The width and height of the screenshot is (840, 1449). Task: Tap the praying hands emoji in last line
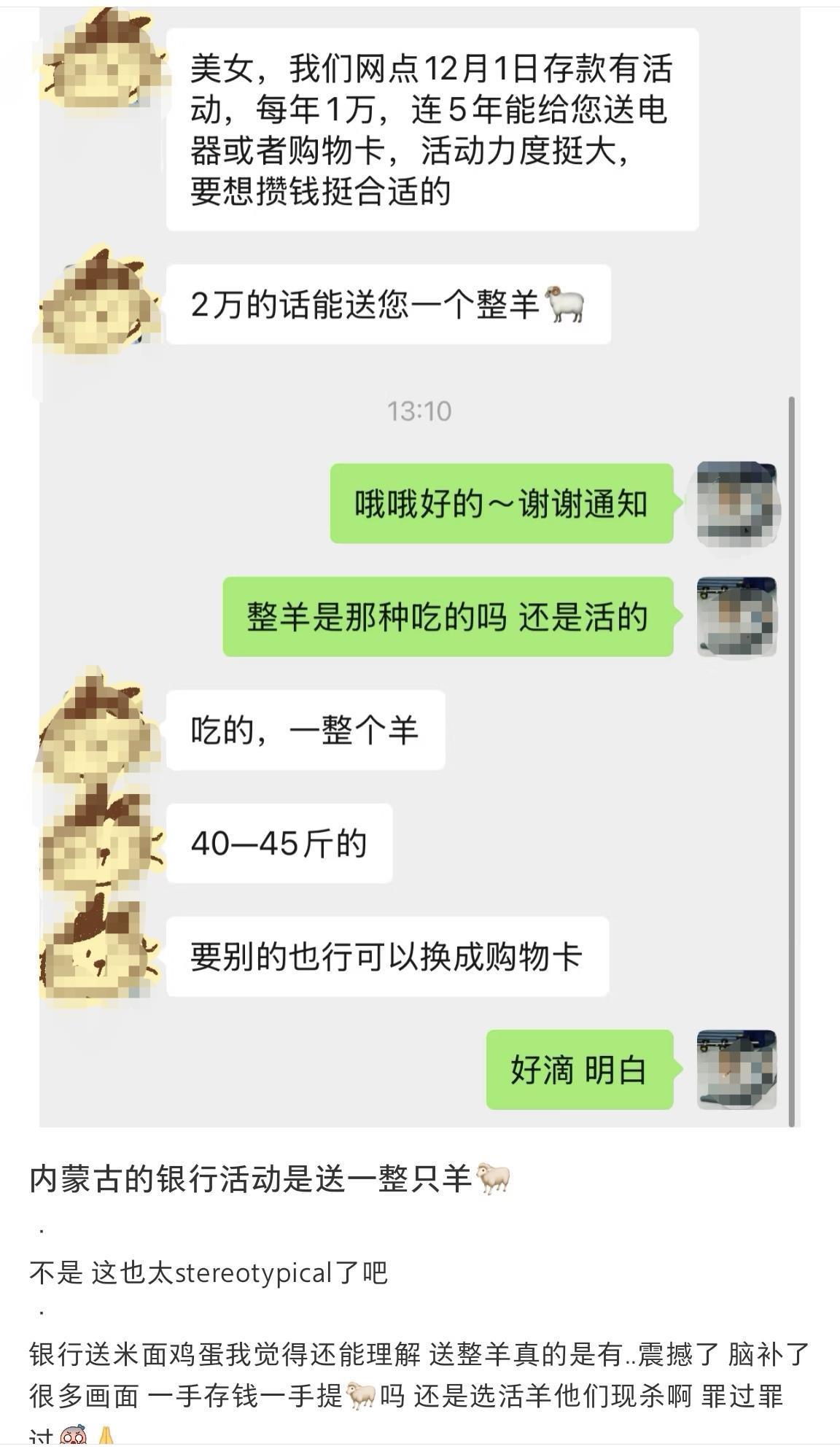click(x=106, y=1437)
